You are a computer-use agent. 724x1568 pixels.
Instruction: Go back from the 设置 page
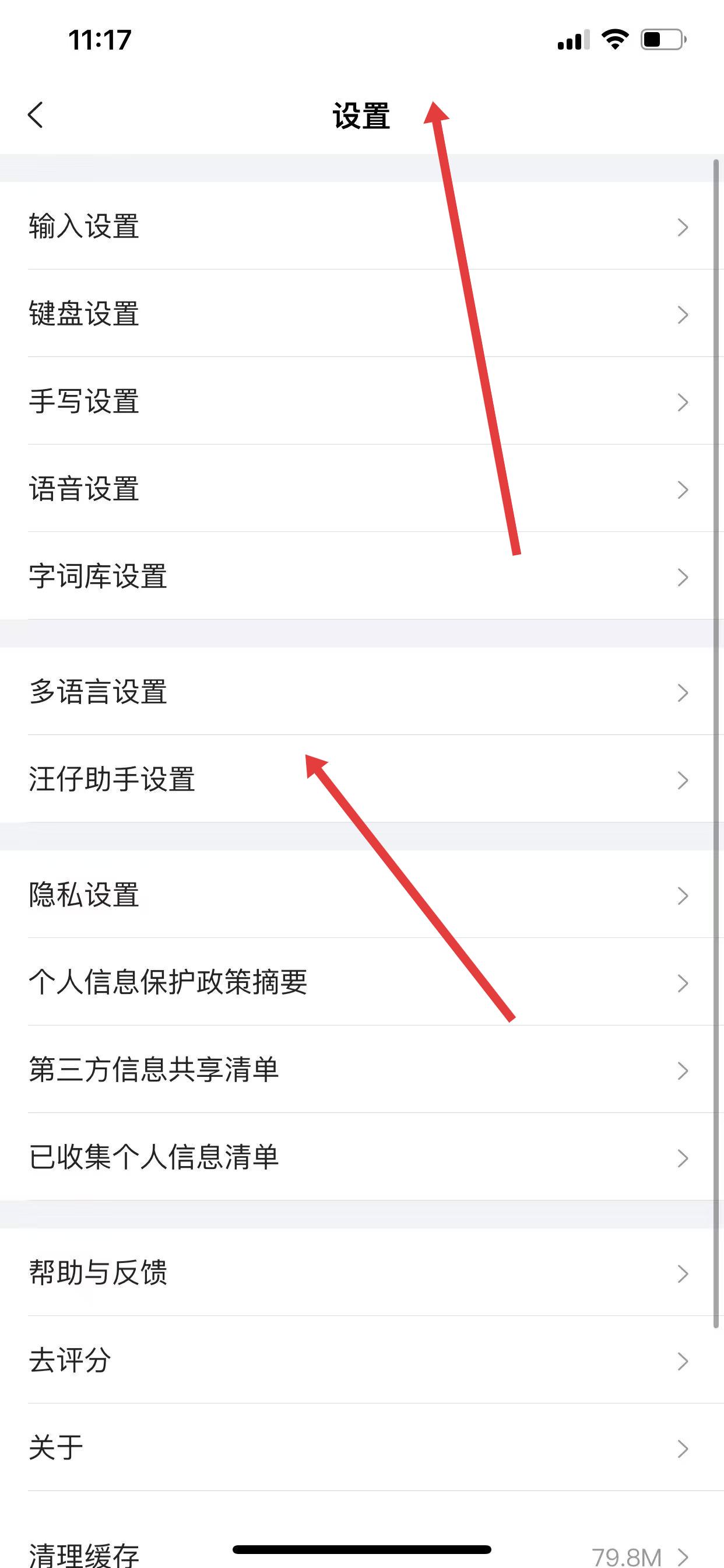[36, 114]
